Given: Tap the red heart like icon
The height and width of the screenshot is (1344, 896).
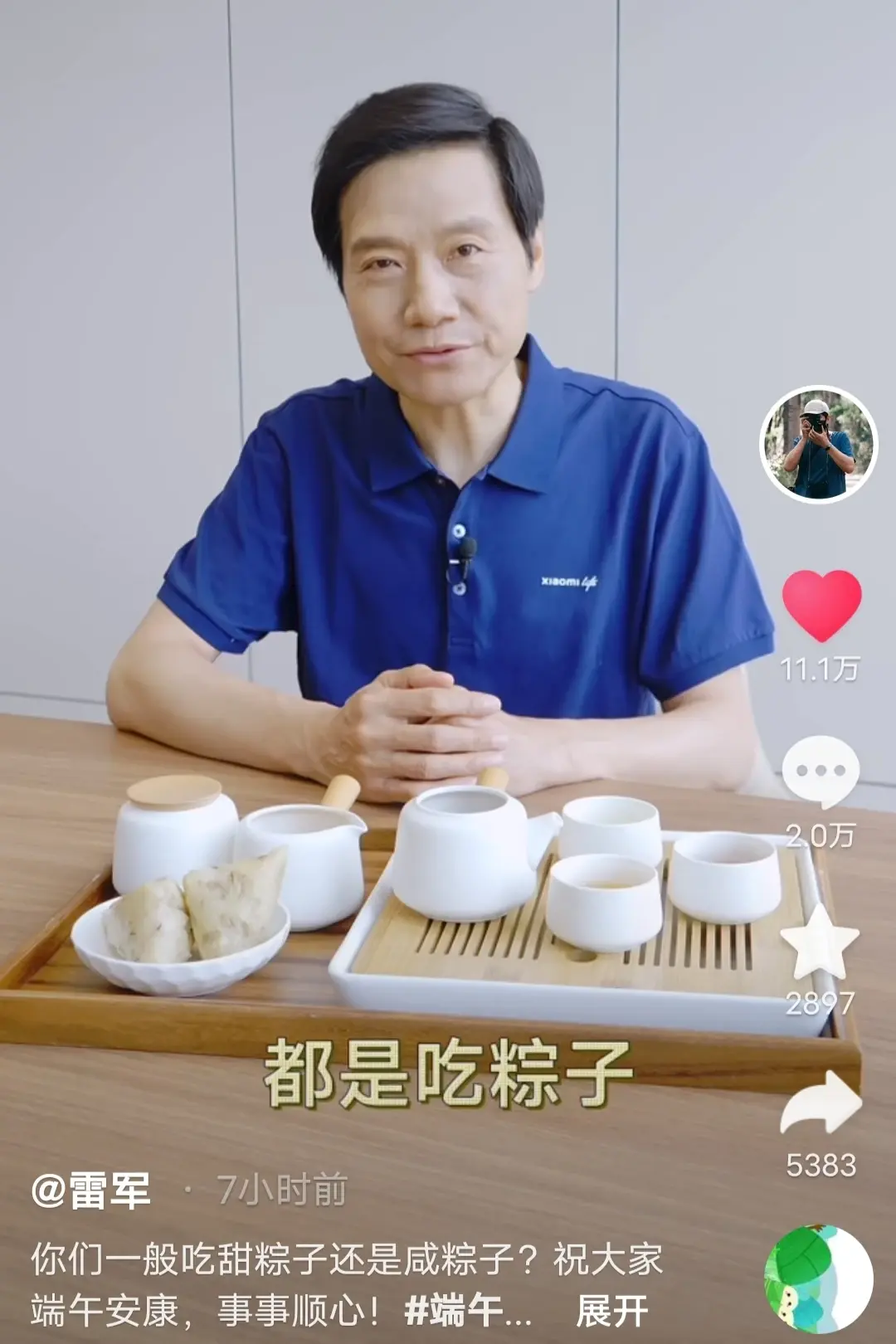Looking at the screenshot, I should point(821,605).
